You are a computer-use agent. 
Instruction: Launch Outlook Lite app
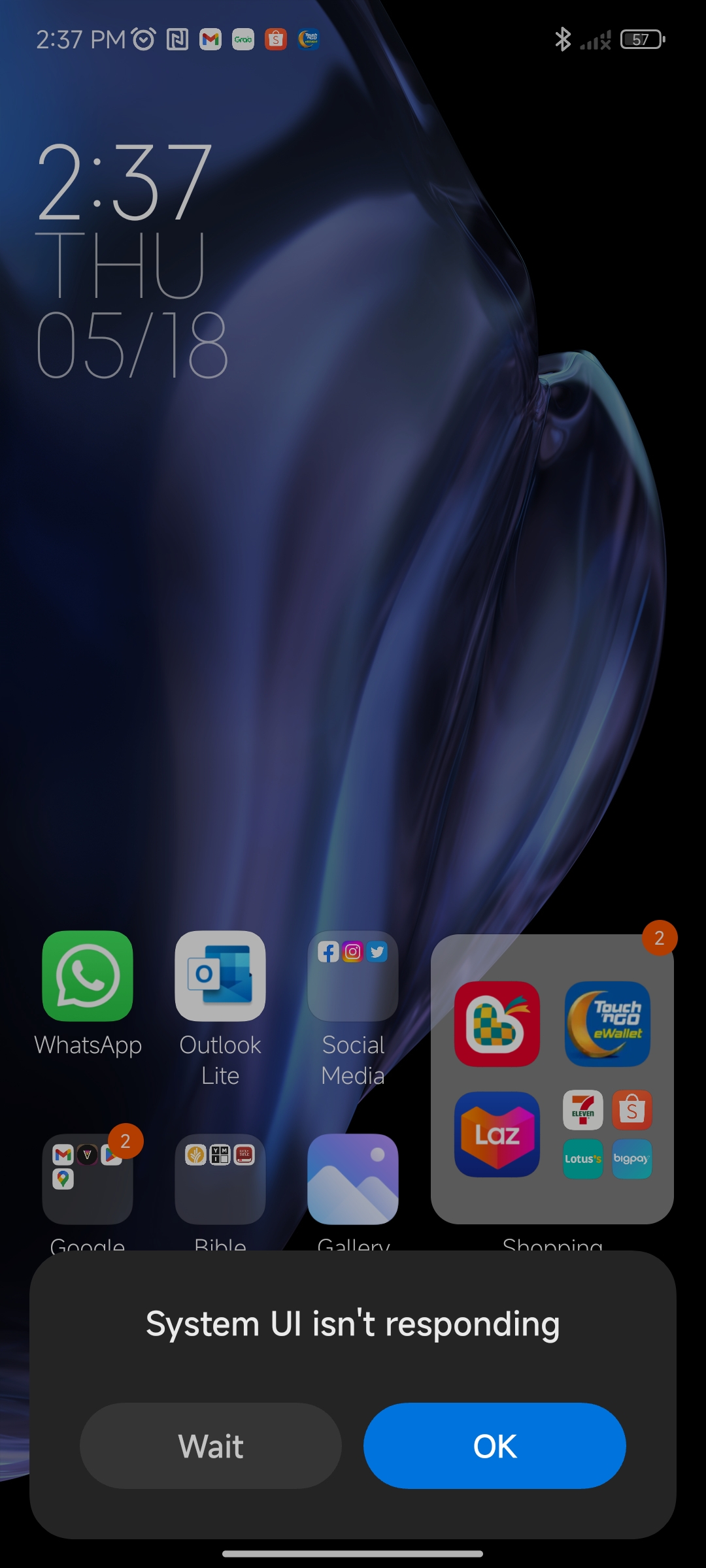[x=220, y=976]
